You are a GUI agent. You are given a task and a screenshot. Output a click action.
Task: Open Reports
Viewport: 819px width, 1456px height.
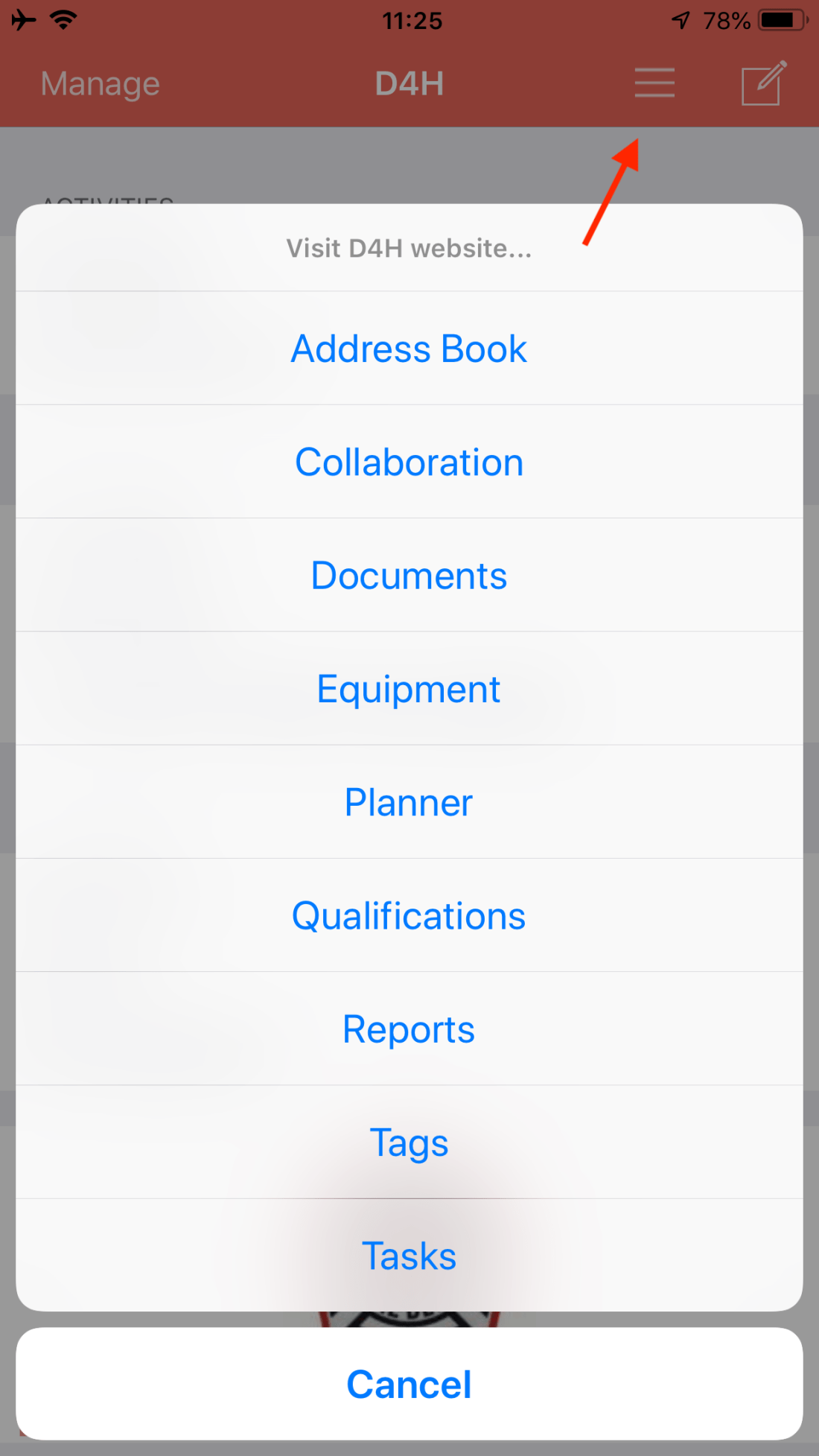(x=409, y=1029)
